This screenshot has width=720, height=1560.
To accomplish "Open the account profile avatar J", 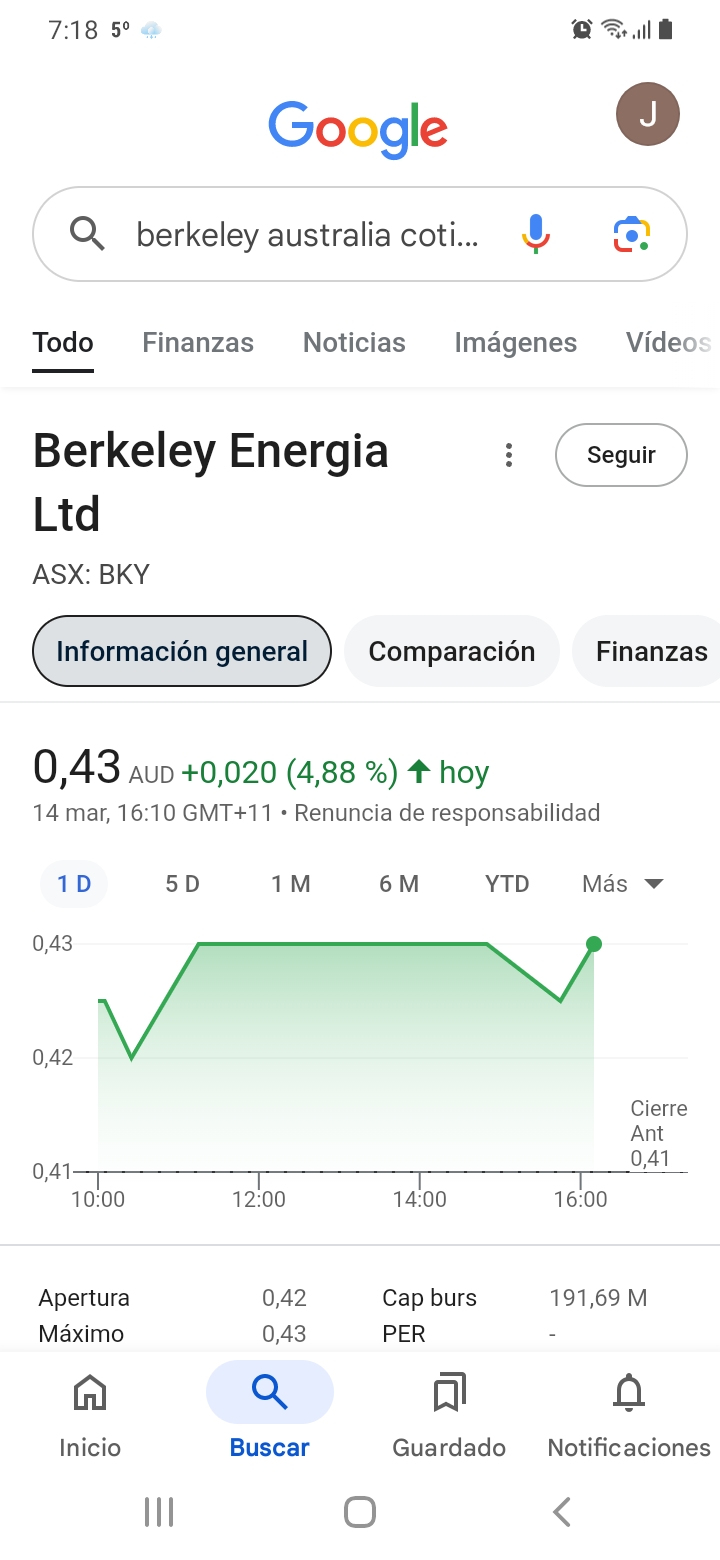I will coord(648,114).
